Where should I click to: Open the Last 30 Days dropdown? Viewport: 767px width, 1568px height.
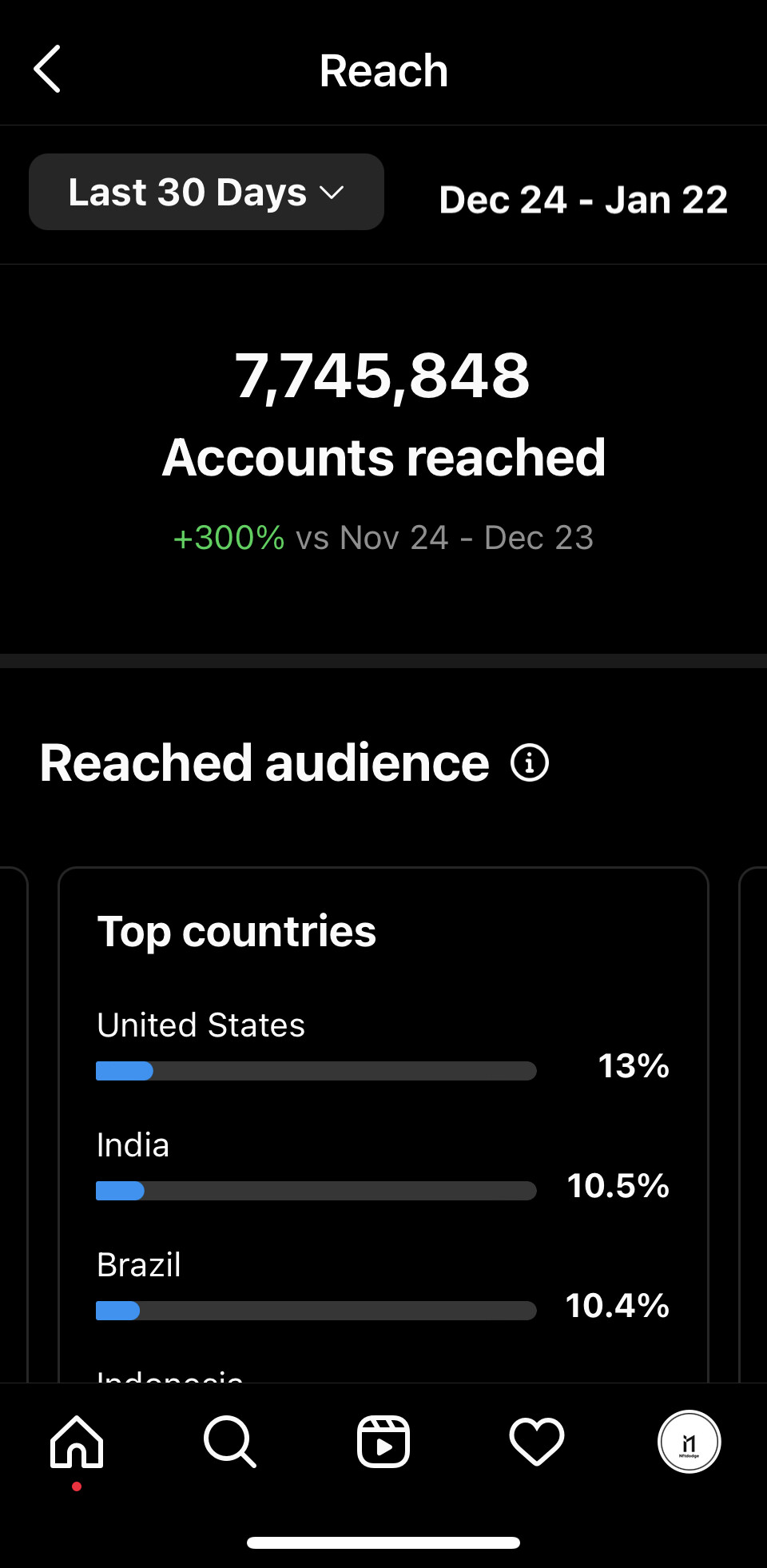pos(206,192)
